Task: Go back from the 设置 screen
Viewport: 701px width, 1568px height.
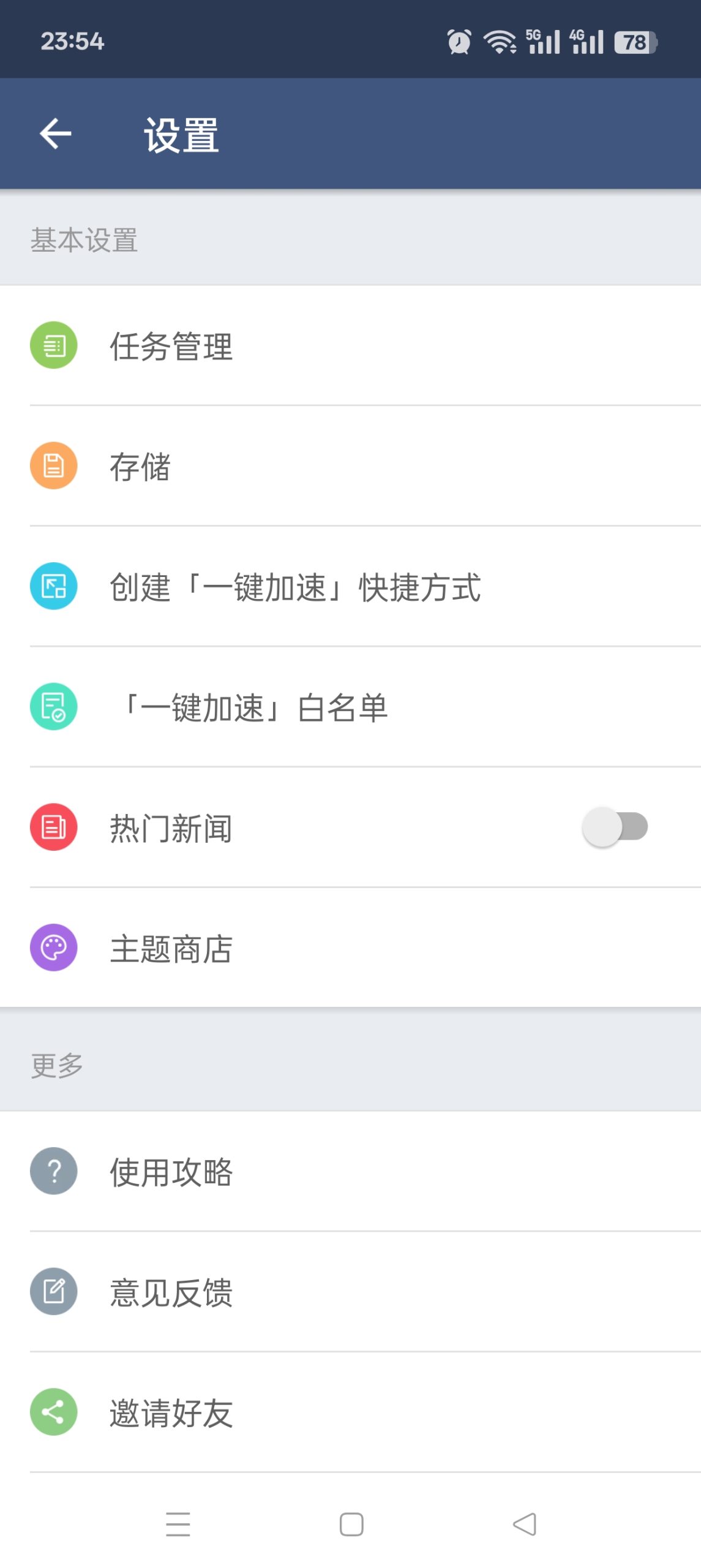Action: pyautogui.click(x=55, y=134)
